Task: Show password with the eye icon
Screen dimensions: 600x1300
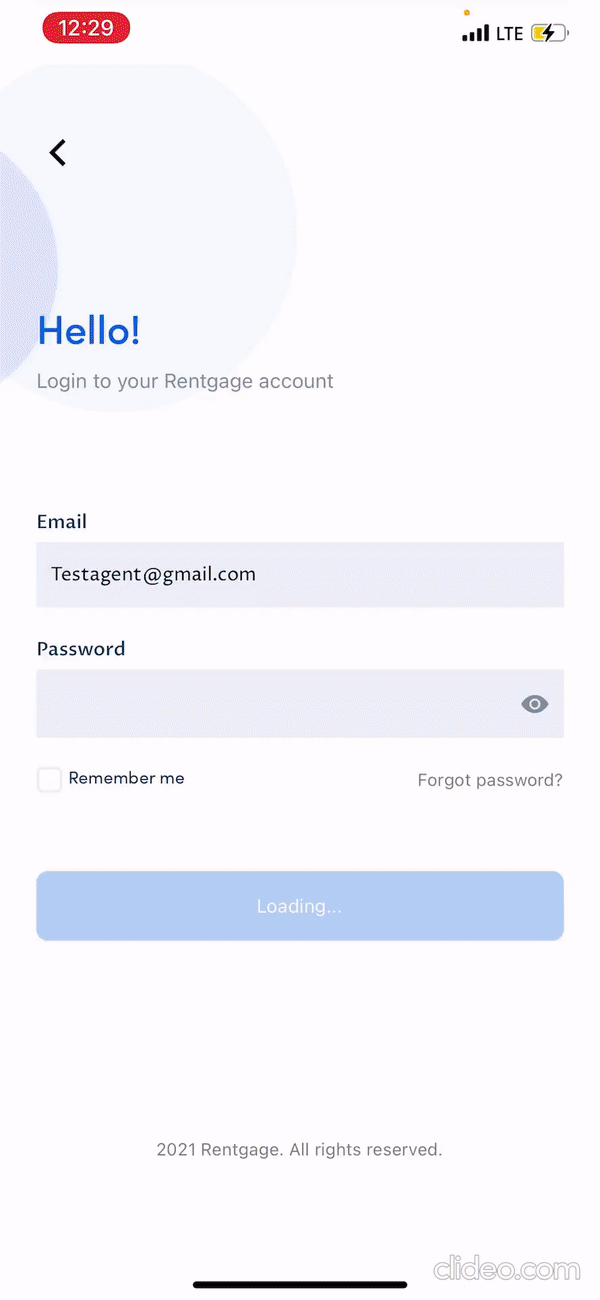Action: [x=535, y=704]
